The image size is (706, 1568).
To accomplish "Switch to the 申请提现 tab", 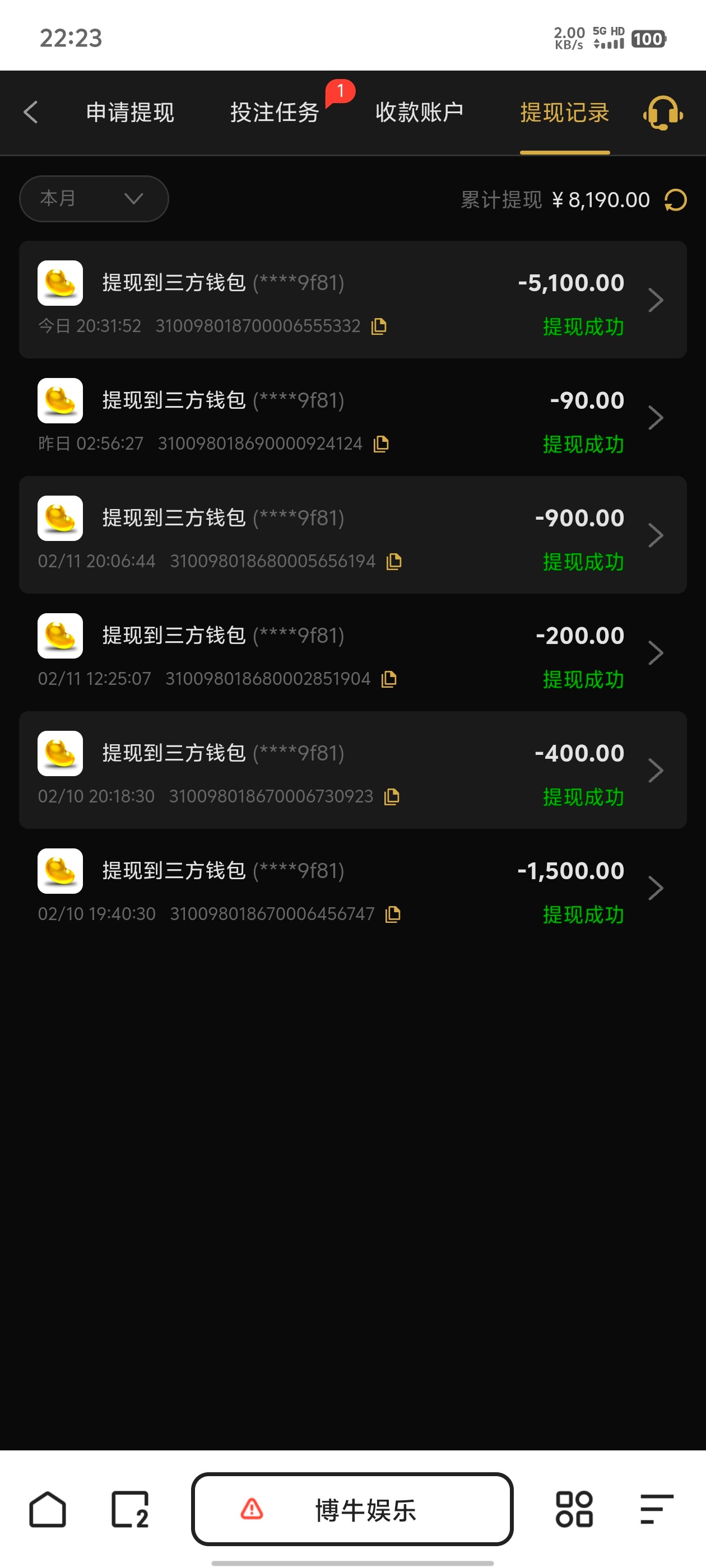I will tap(130, 113).
